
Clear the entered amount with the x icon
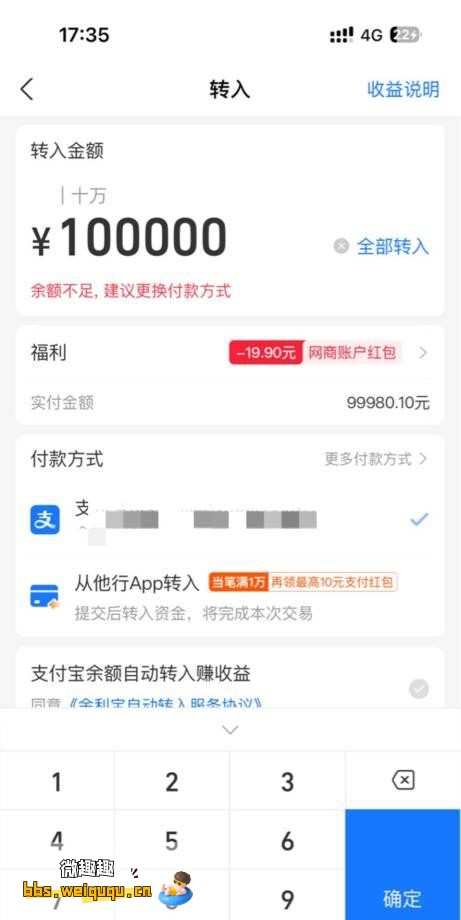[x=341, y=246]
